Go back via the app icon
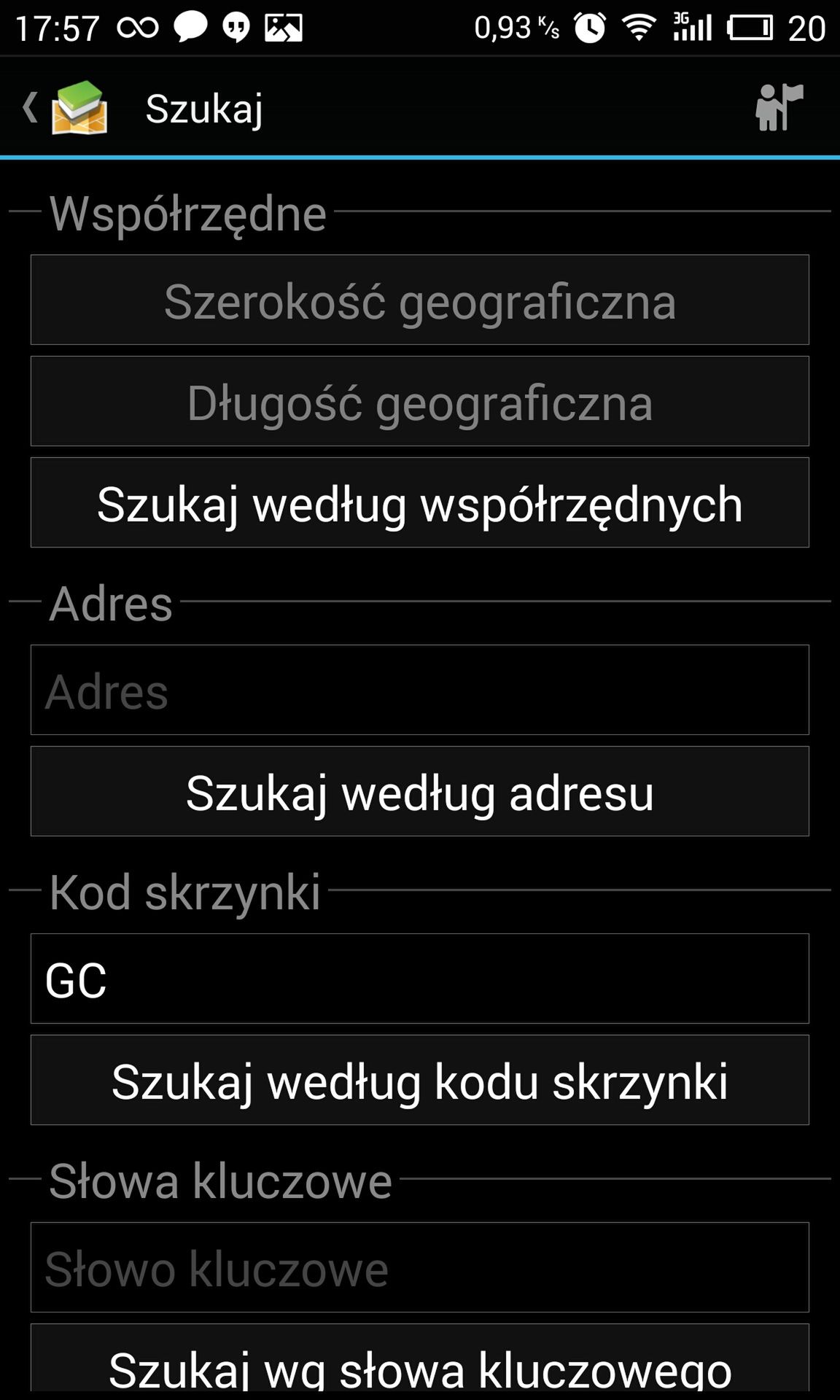This screenshot has width=840, height=1400. click(x=66, y=108)
